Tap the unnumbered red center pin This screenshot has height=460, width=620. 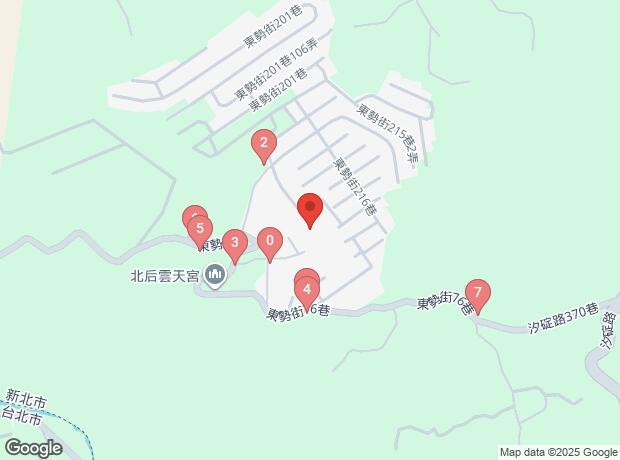pos(310,210)
